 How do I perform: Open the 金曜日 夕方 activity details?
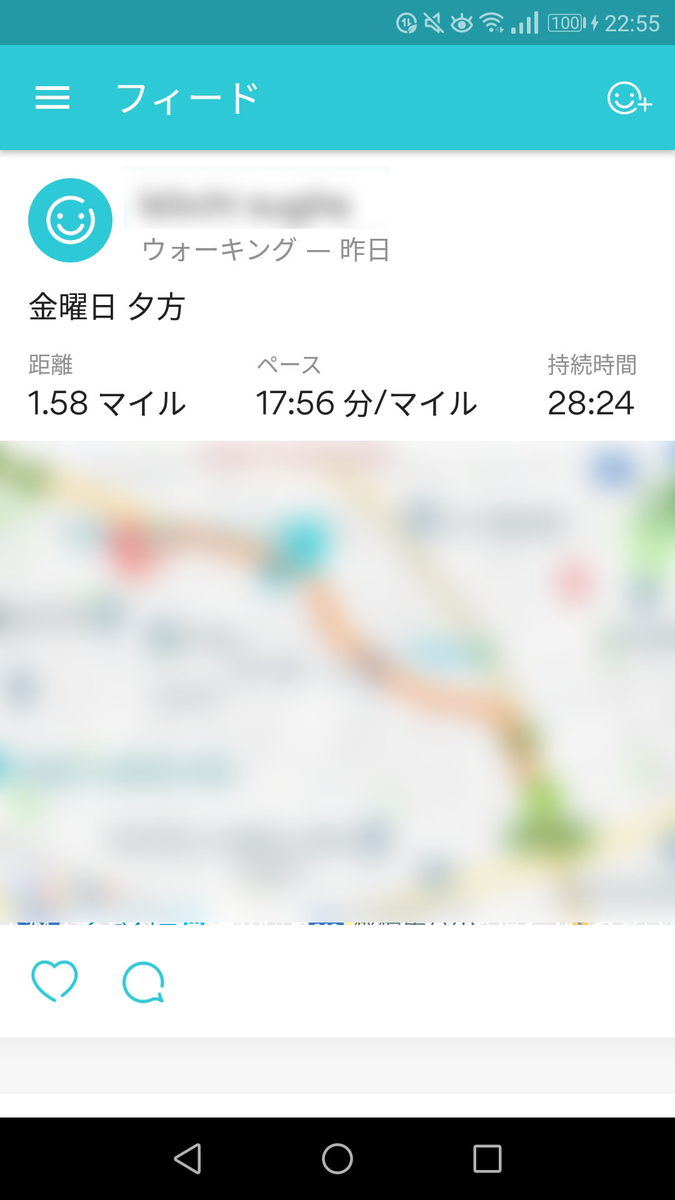(x=107, y=307)
